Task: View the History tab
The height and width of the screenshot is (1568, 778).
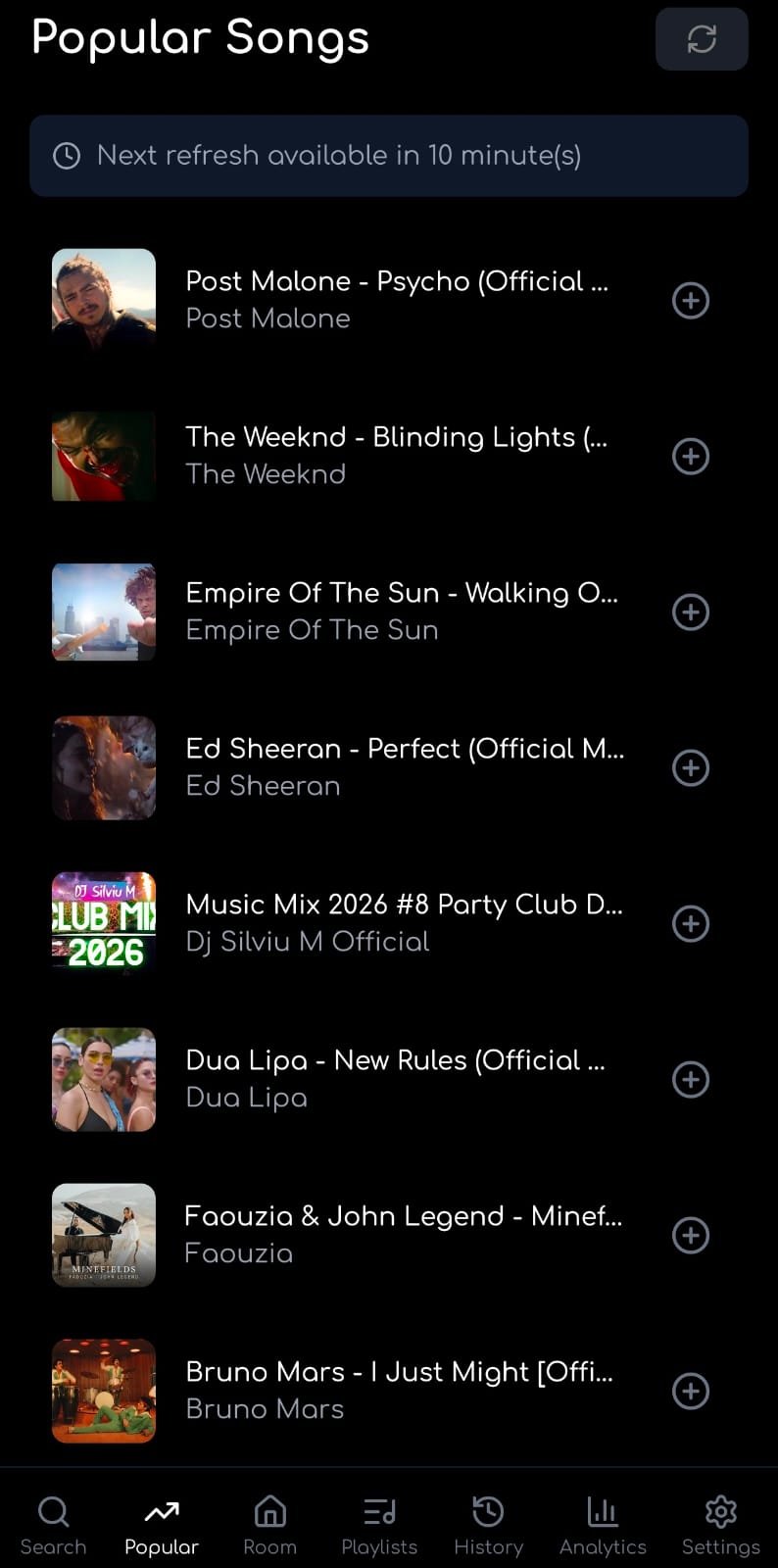Action: coord(488,1526)
